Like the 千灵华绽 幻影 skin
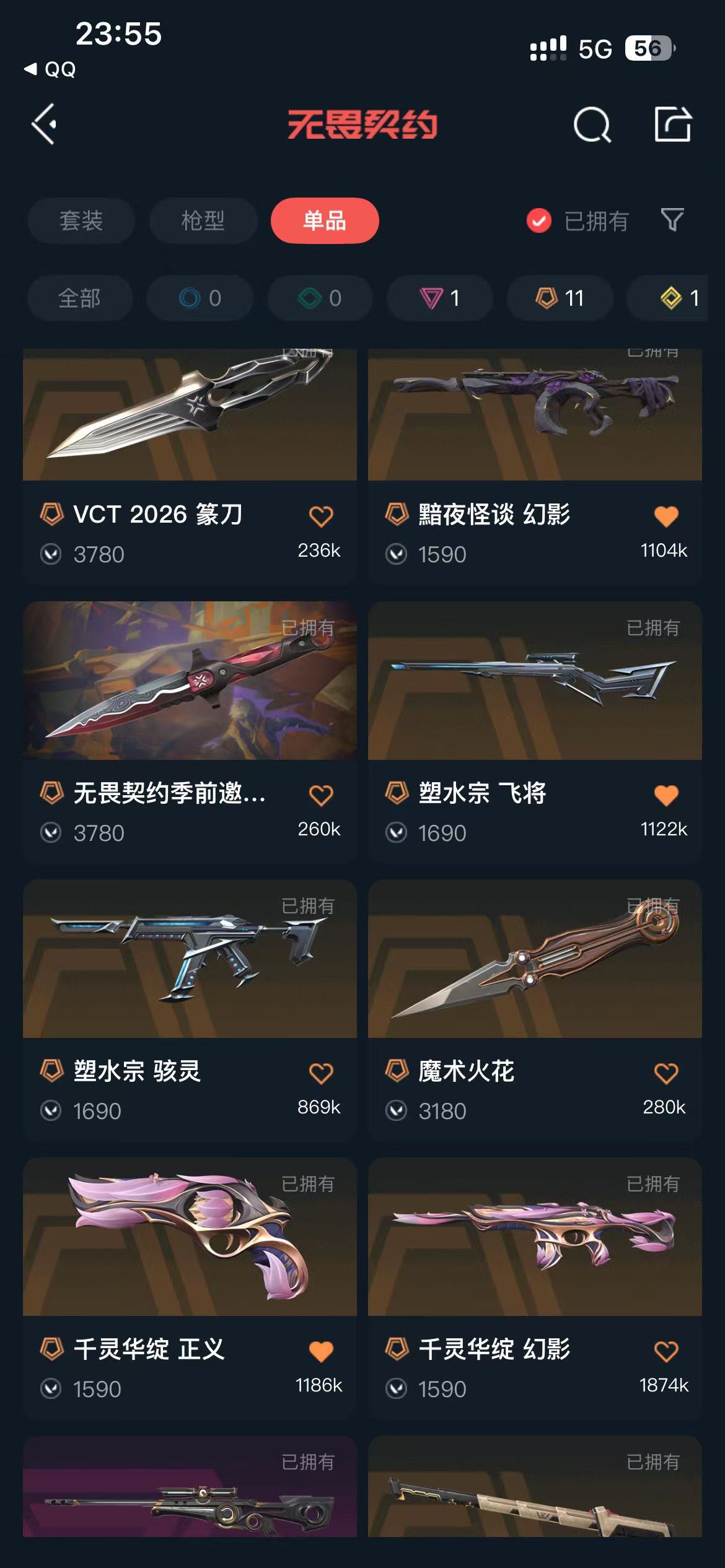 [x=666, y=1351]
